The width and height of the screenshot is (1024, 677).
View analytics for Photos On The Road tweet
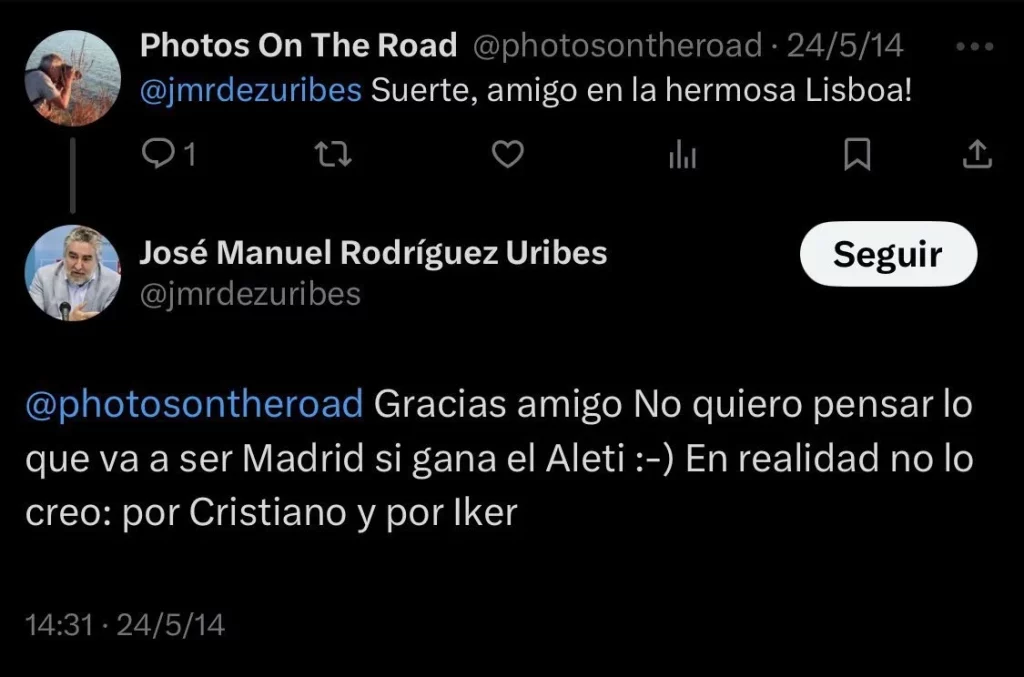[x=682, y=154]
